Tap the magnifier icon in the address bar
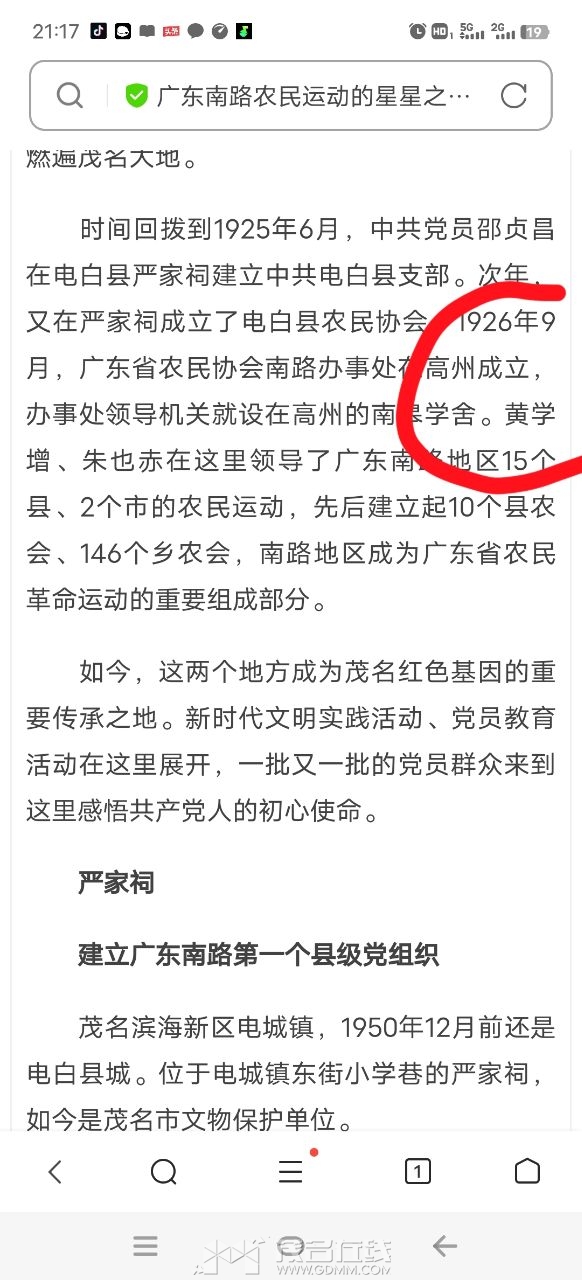The height and width of the screenshot is (1280, 582). point(69,95)
